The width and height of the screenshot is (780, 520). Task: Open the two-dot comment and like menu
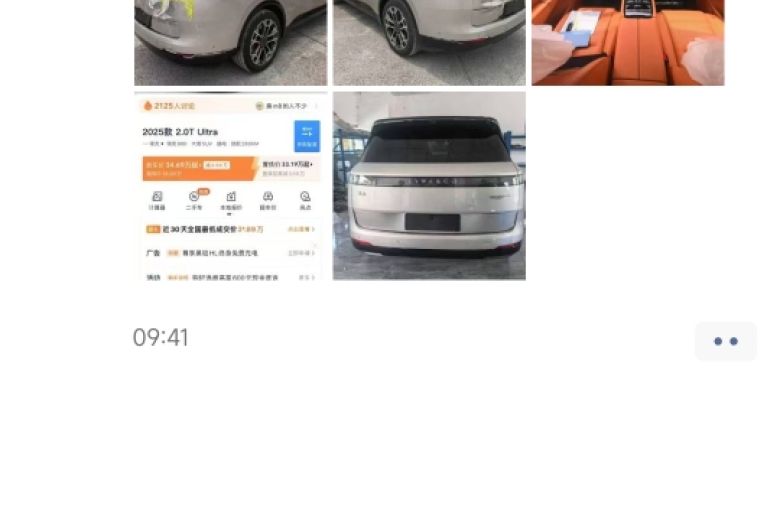click(725, 341)
